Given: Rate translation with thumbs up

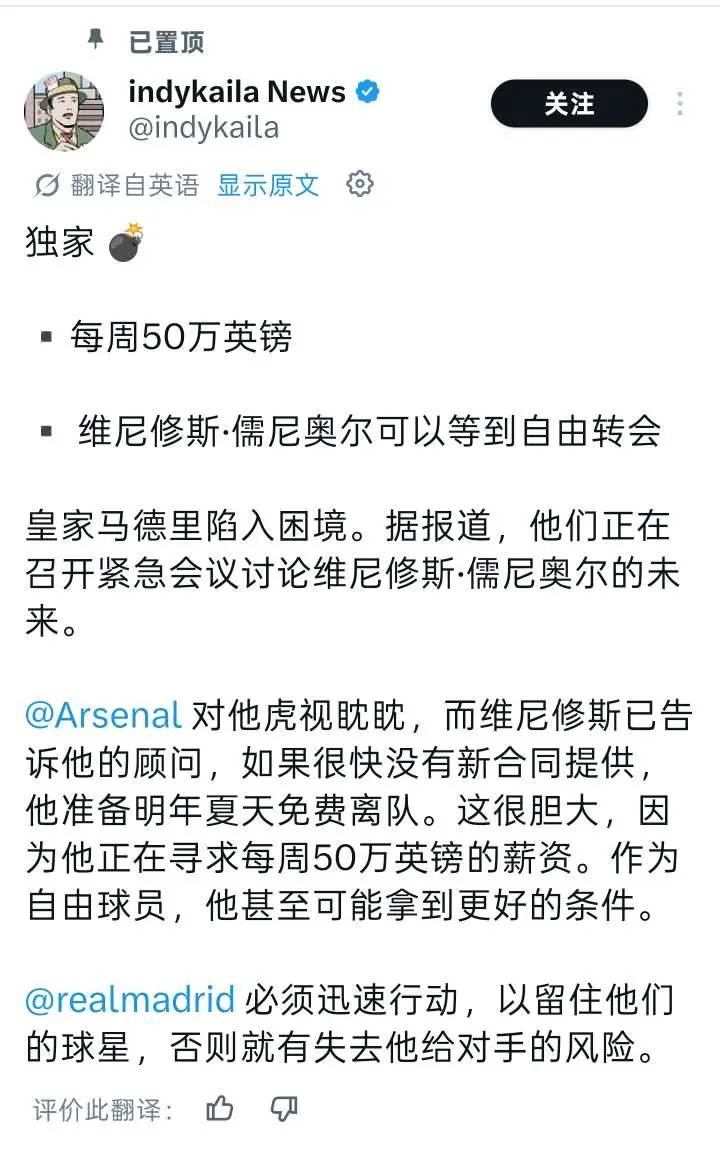Looking at the screenshot, I should (220, 1108).
